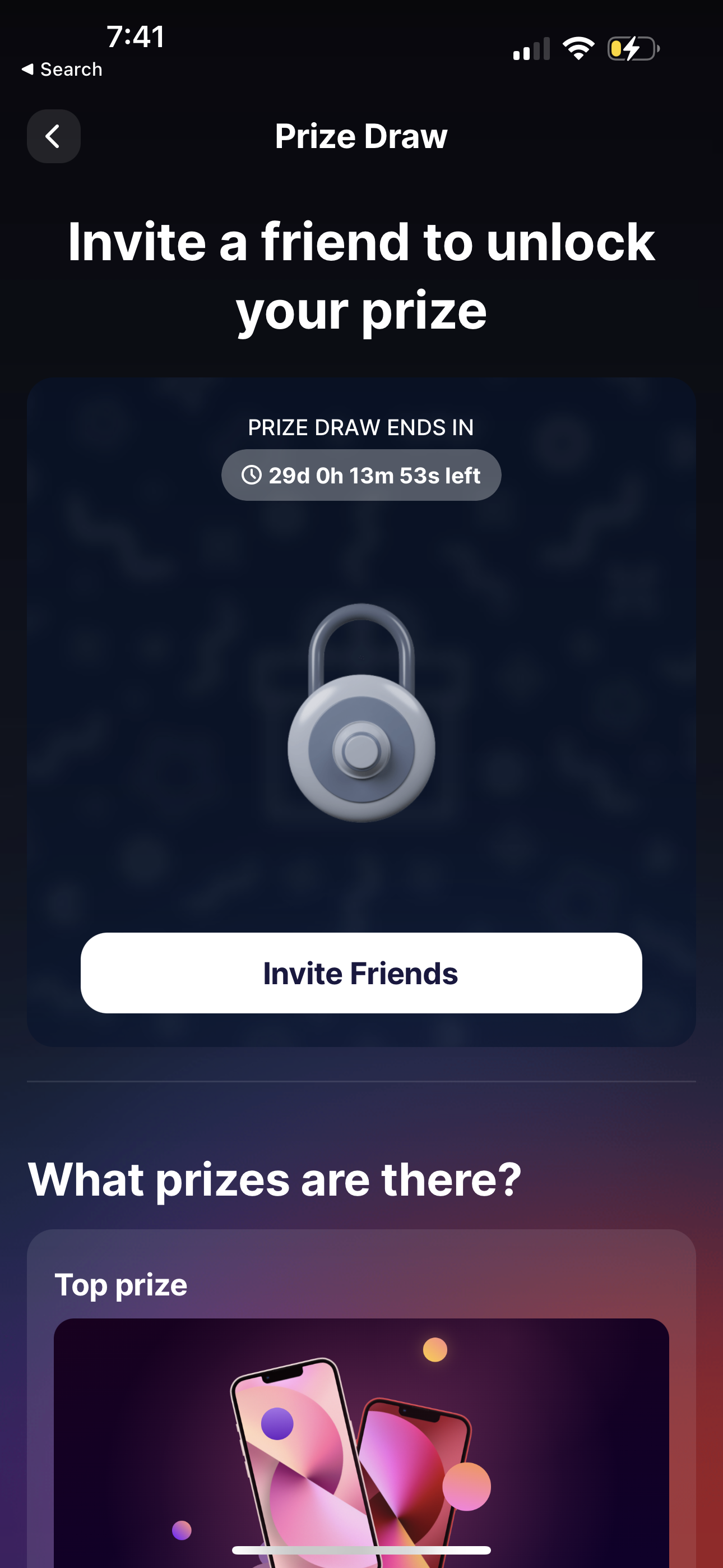This screenshot has width=723, height=1568.
Task: Open the Prize Draw screen title
Action: pos(361,136)
